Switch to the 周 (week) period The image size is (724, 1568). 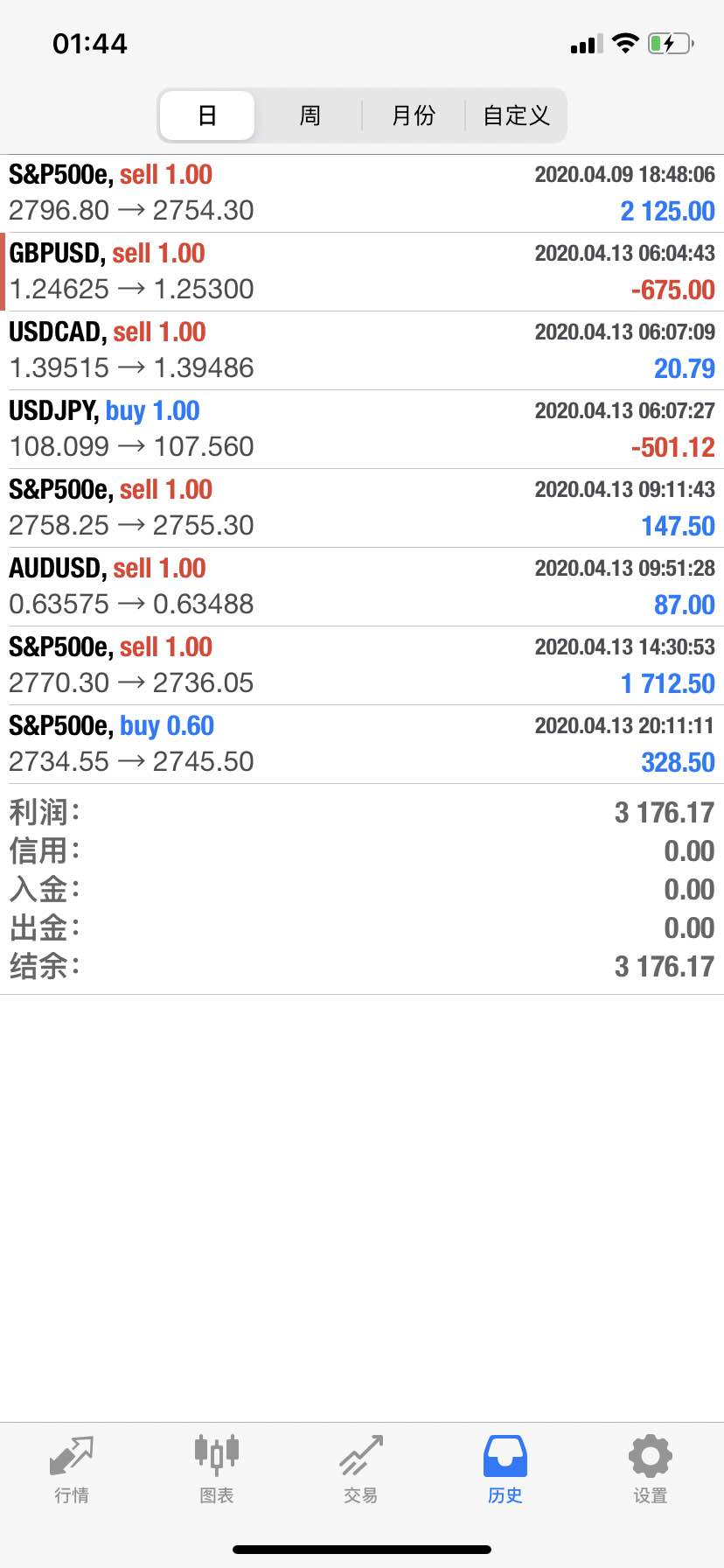(x=310, y=115)
